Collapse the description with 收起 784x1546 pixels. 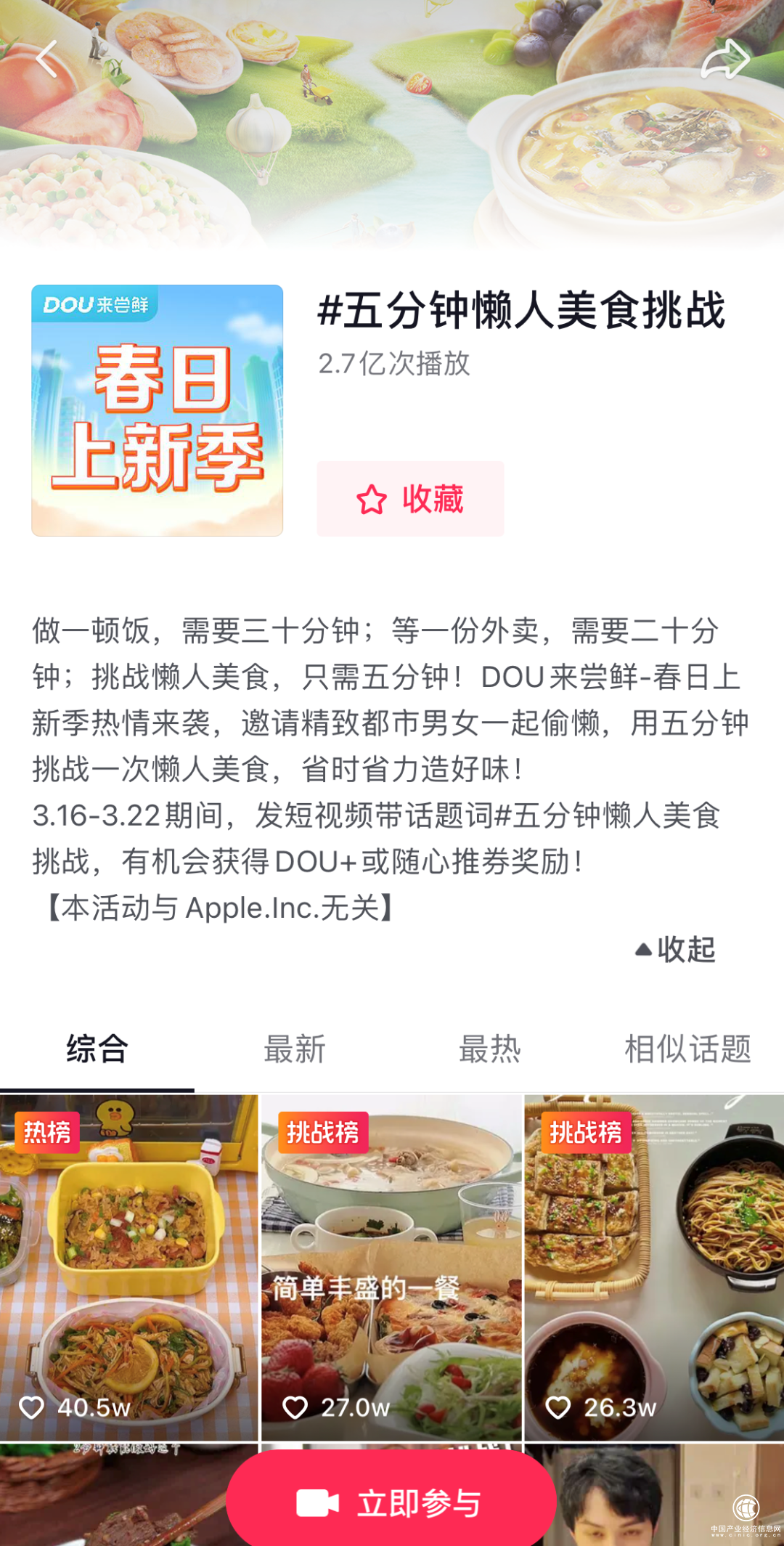pyautogui.click(x=676, y=949)
